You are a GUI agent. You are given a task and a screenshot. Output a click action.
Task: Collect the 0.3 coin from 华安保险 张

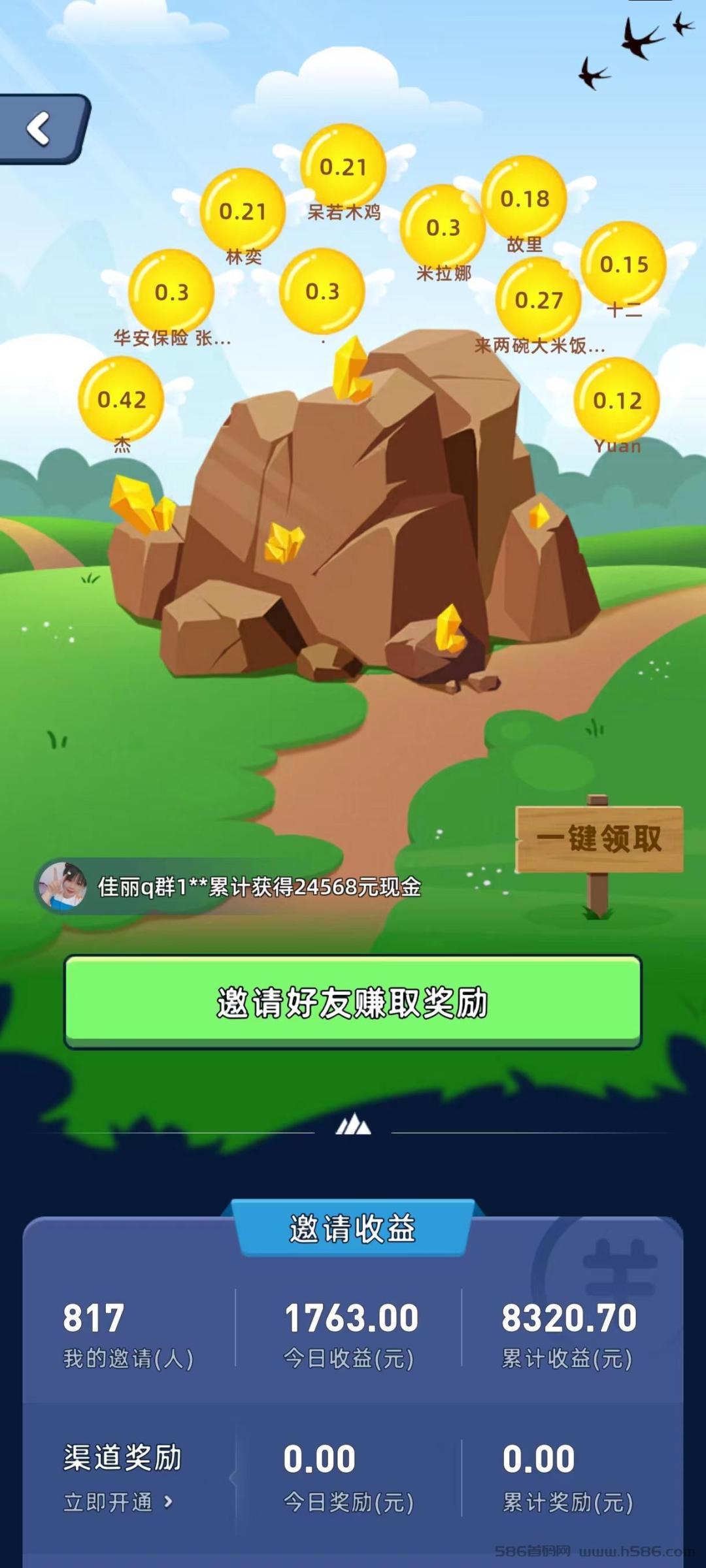(x=171, y=292)
